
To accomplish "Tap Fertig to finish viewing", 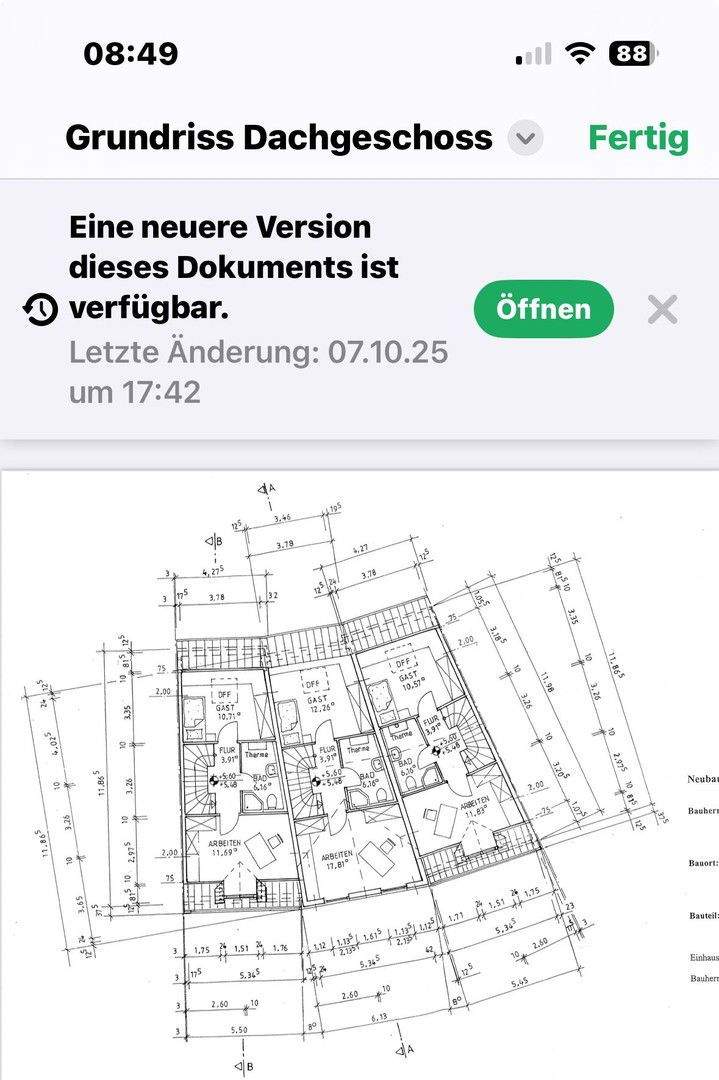I will (638, 137).
